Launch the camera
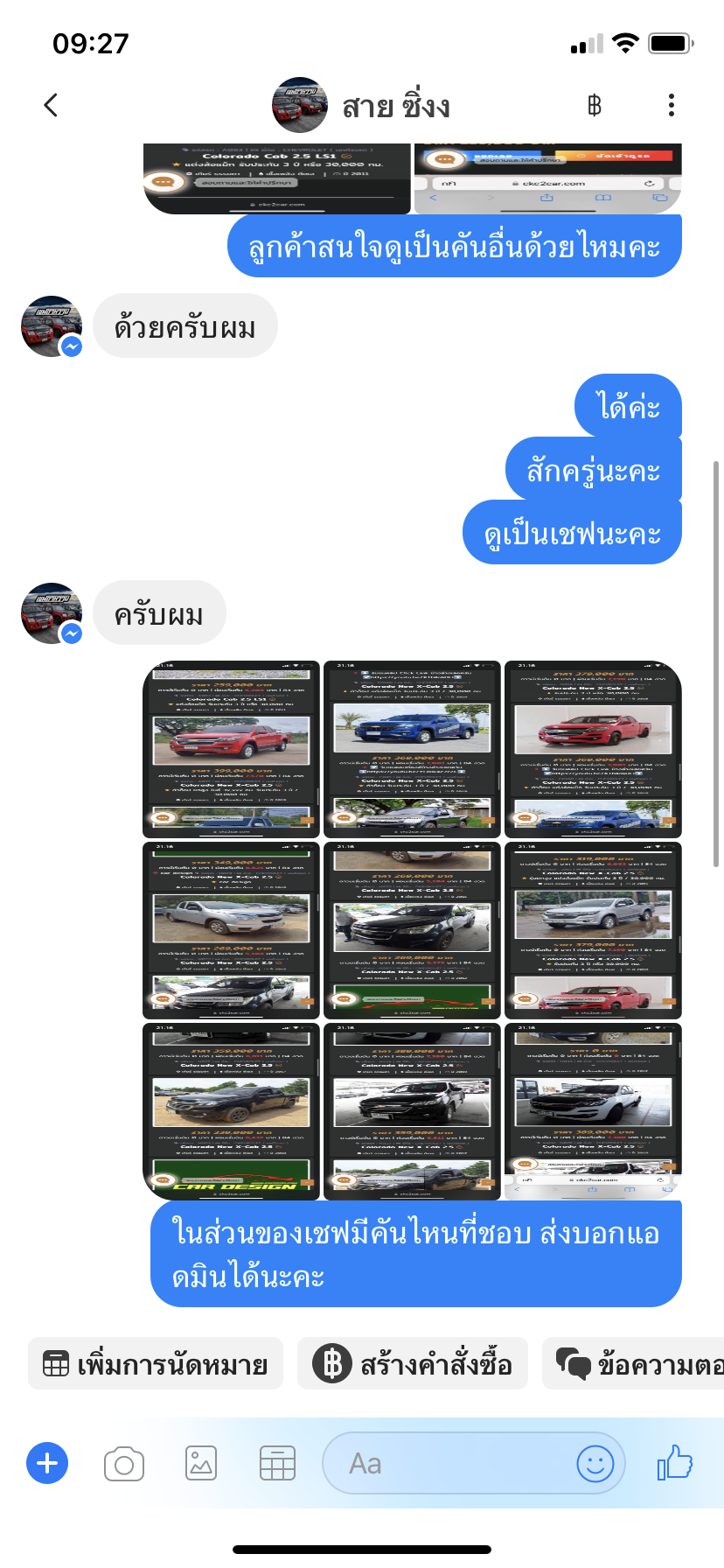Image resolution: width=724 pixels, height=1568 pixels. coord(124,1463)
